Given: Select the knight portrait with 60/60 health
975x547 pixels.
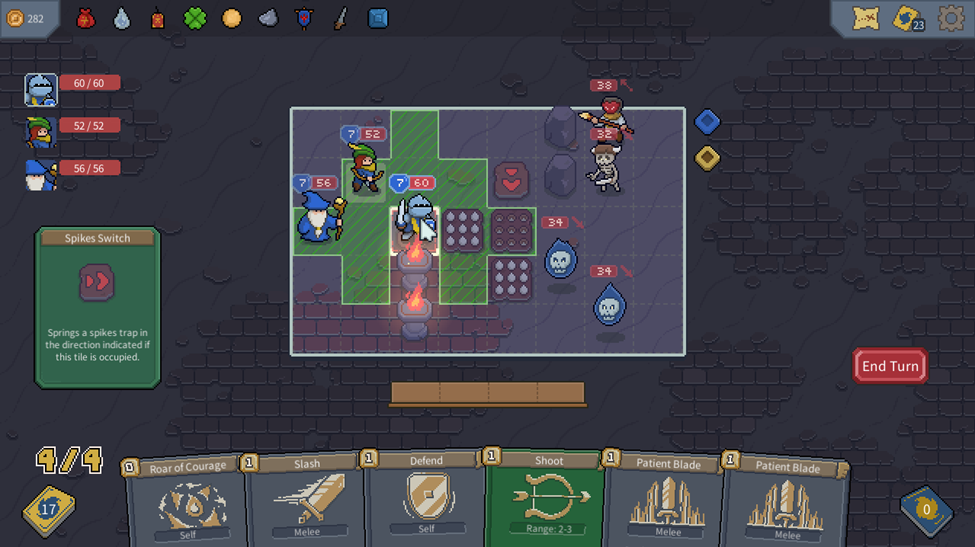Looking at the screenshot, I should (41, 90).
